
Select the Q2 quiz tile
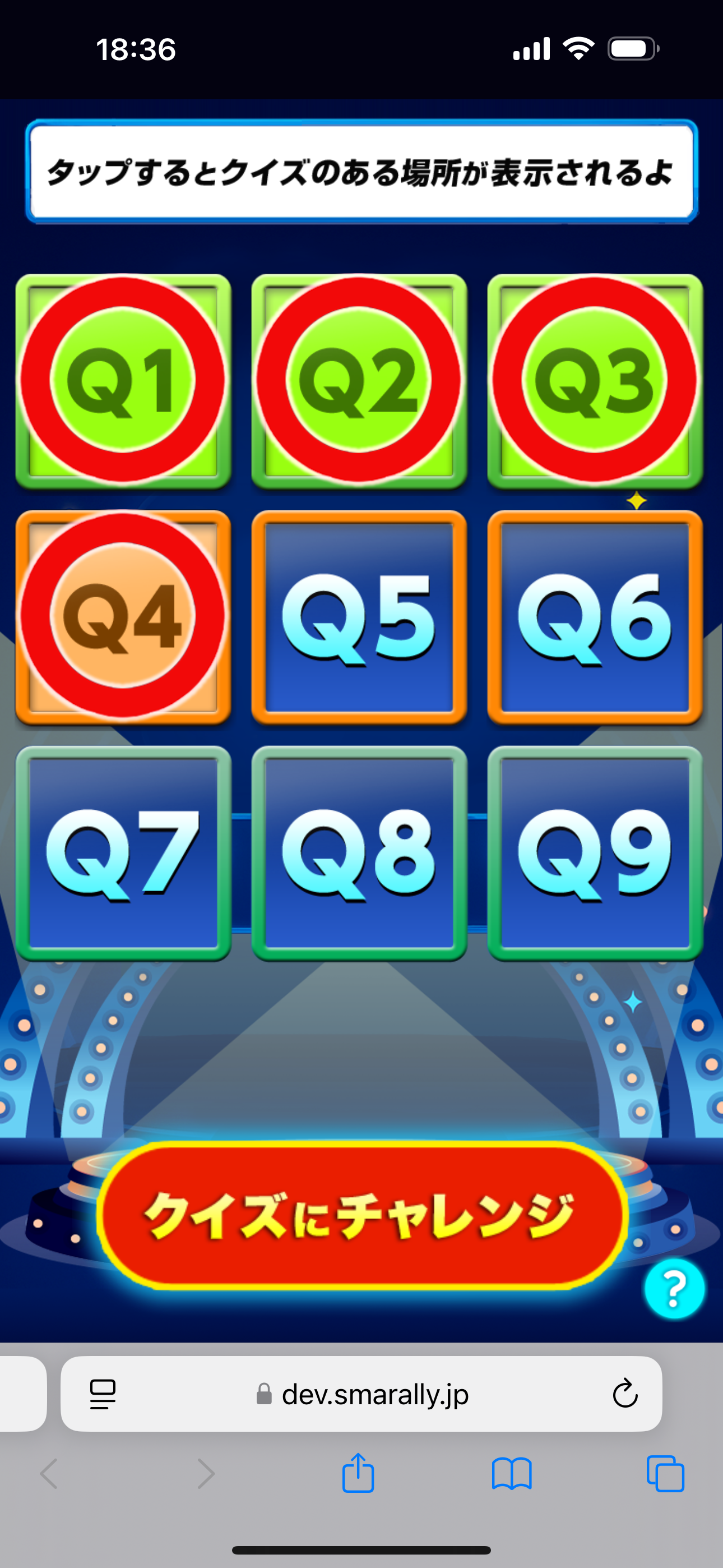(x=359, y=380)
